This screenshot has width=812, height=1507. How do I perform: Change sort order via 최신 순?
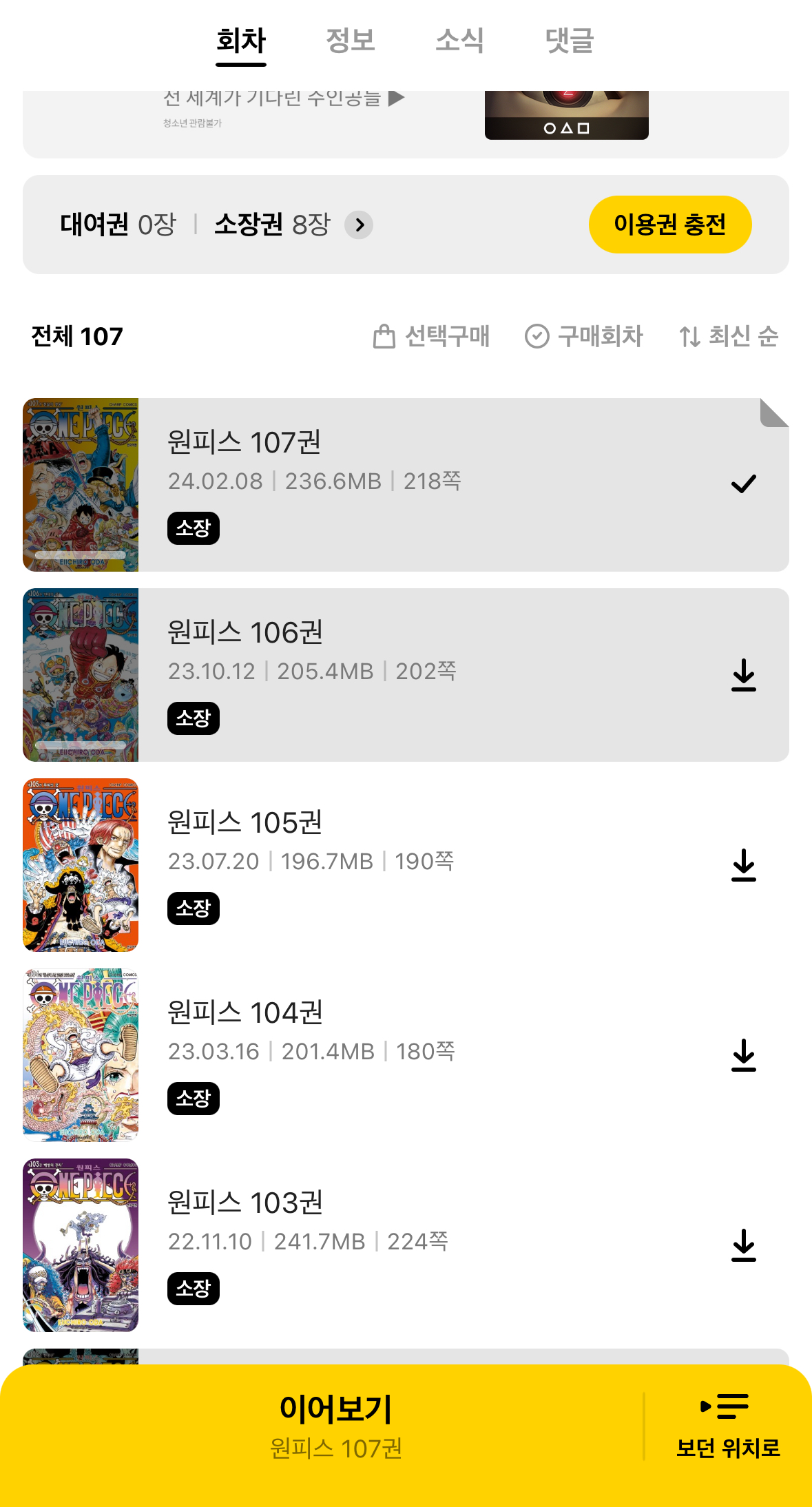click(x=729, y=336)
